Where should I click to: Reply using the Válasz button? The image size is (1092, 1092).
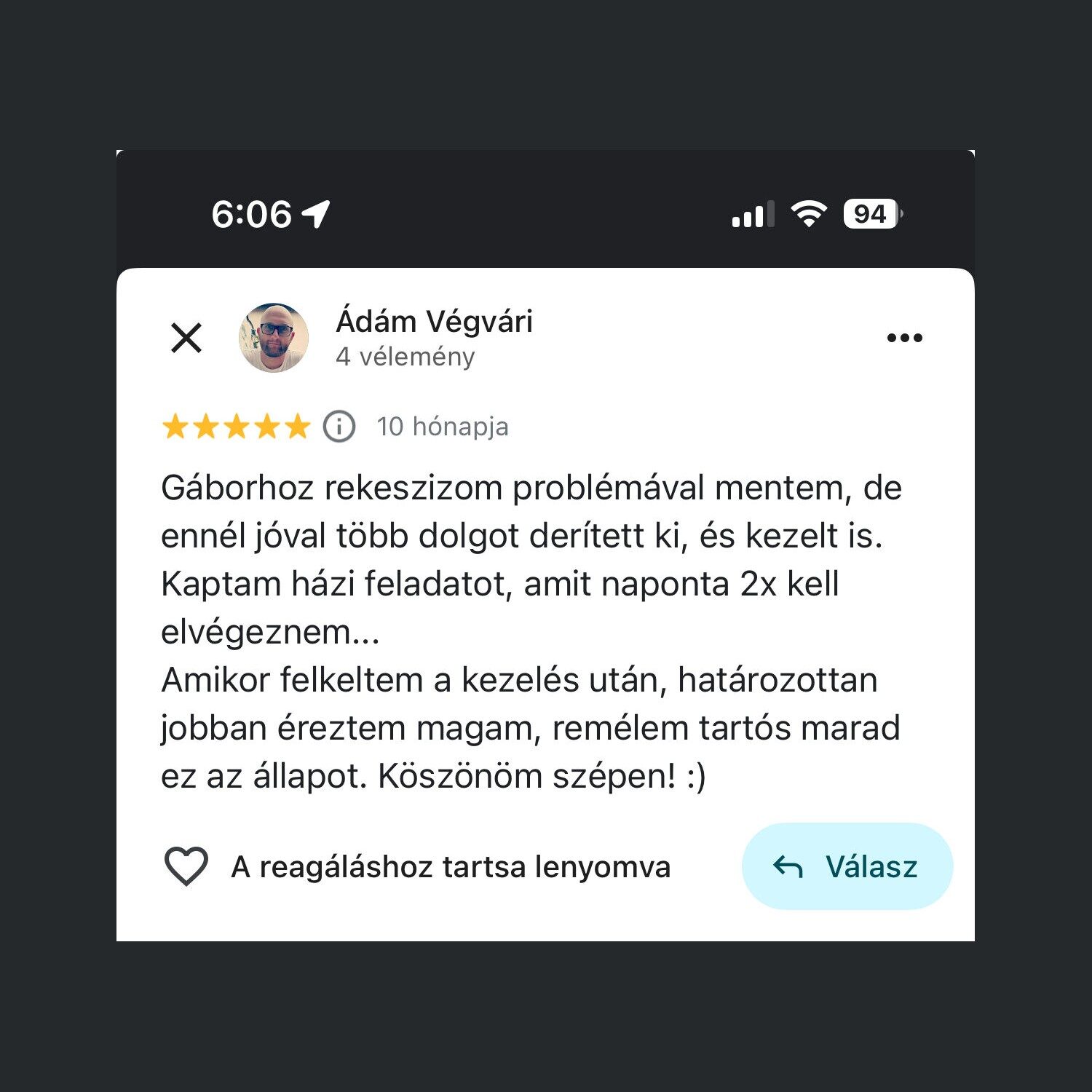847,866
